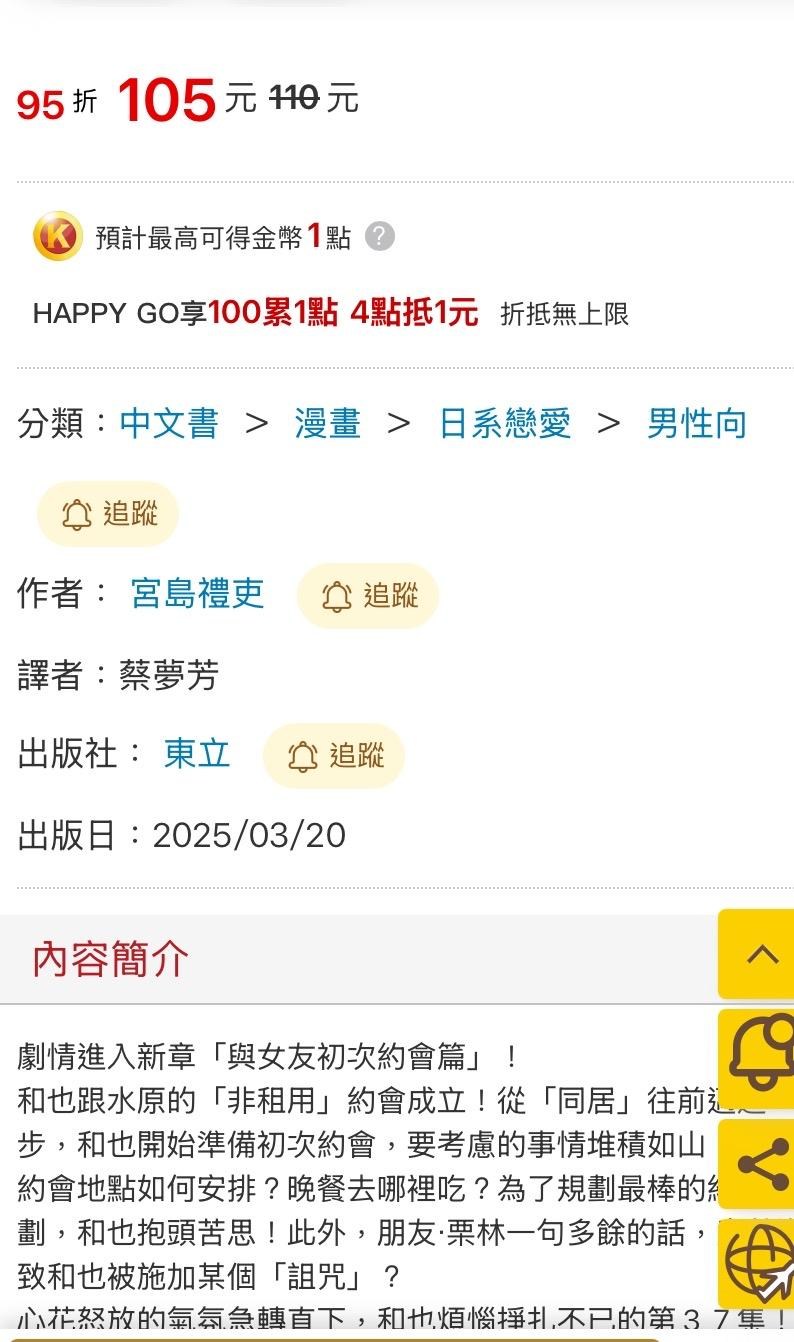The height and width of the screenshot is (1342, 794).
Task: Open the 中文書 category link
Action: [169, 424]
